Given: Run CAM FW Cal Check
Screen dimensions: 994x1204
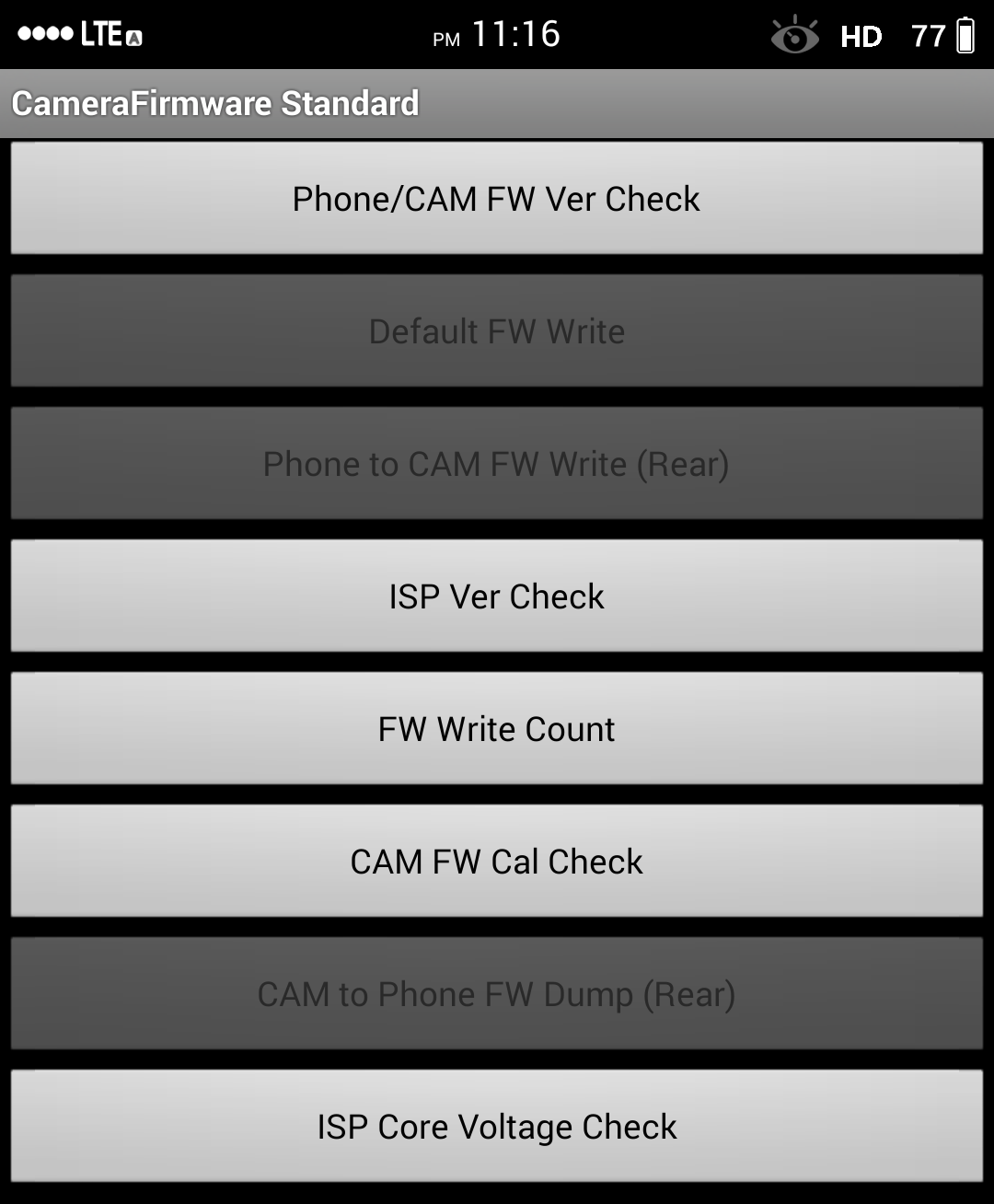Looking at the screenshot, I should [497, 862].
